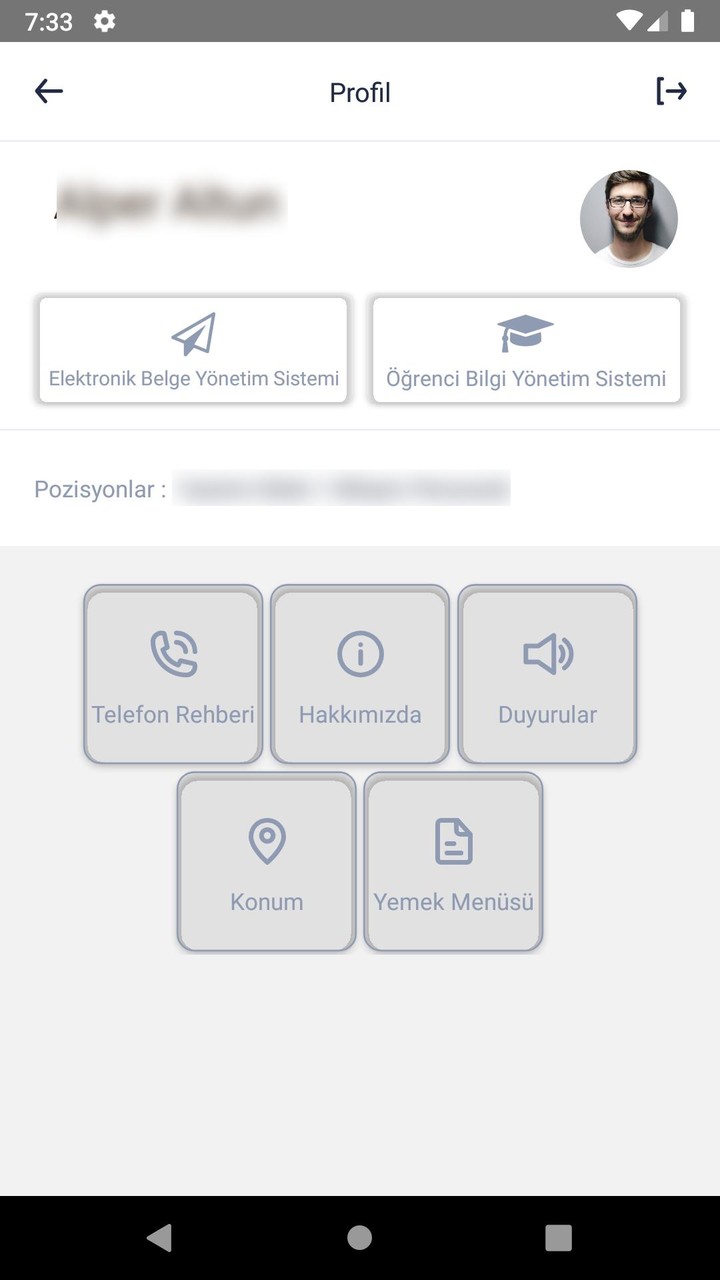
Task: View the profile photo thumbnail
Action: 629,218
